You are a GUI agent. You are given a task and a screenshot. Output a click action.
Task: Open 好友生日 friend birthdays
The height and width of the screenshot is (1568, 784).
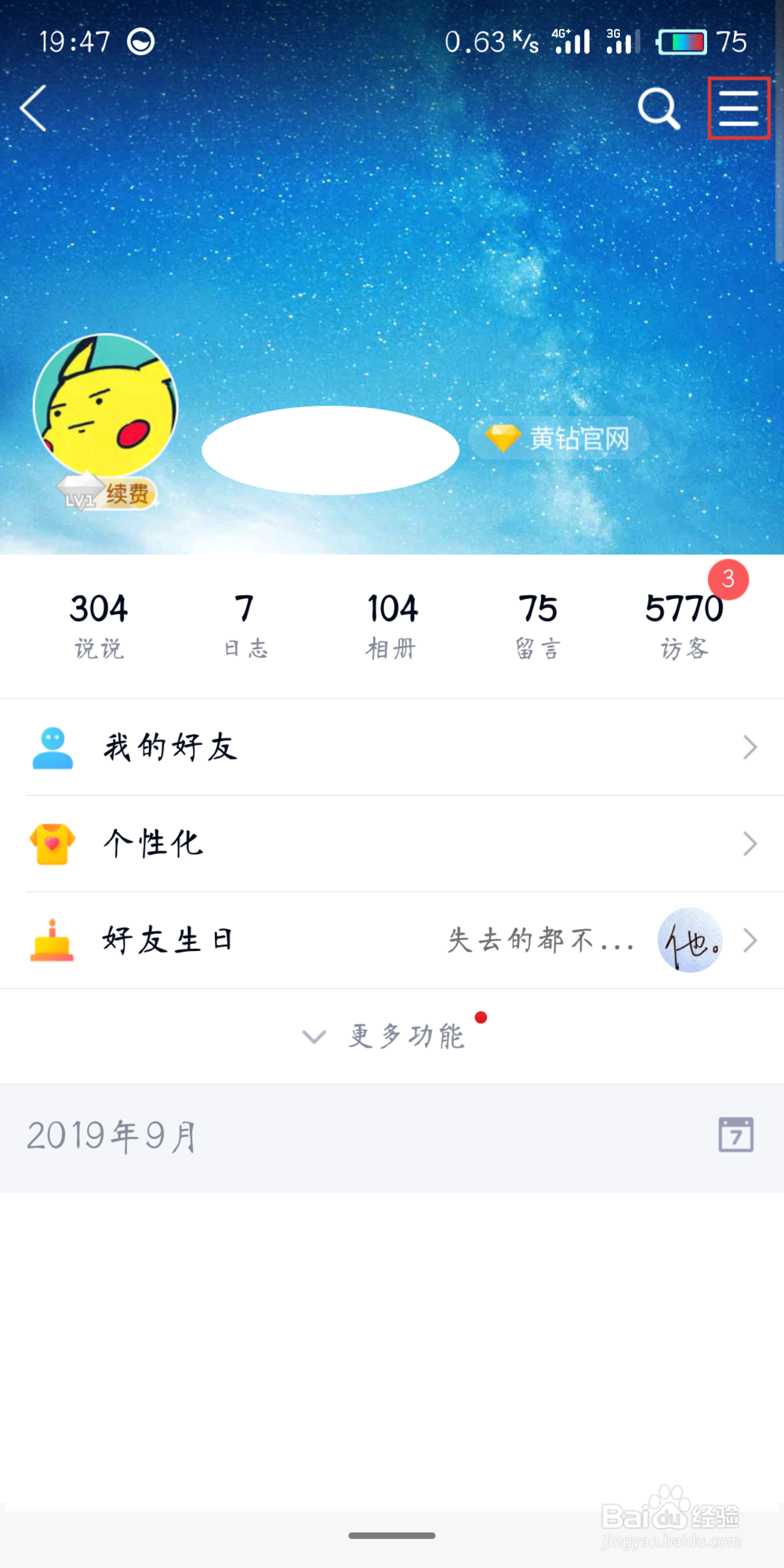(392, 940)
